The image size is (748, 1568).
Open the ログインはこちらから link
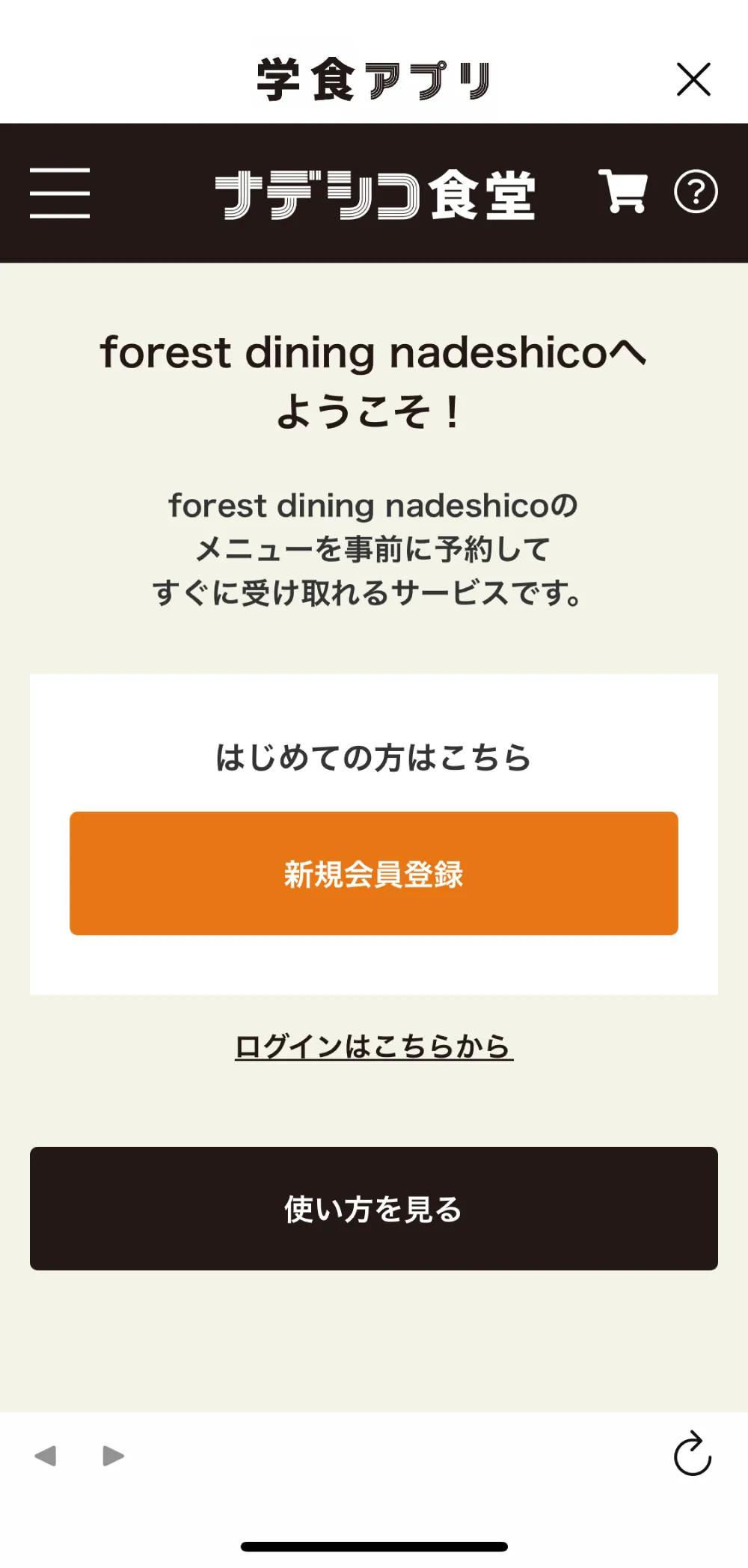click(374, 1046)
